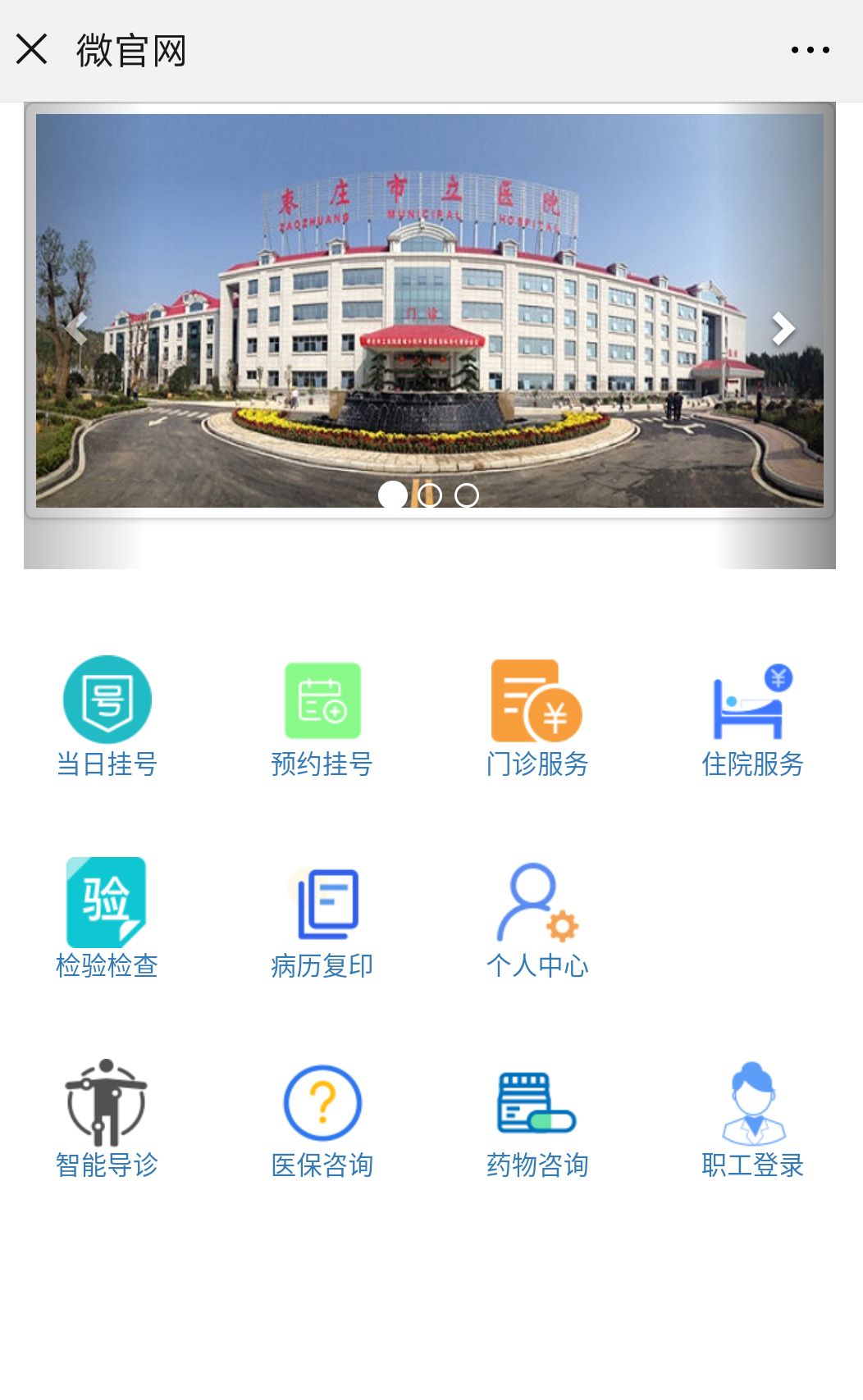
Task: Open the 药物咨询 medication consultation icon
Action: click(x=537, y=1100)
